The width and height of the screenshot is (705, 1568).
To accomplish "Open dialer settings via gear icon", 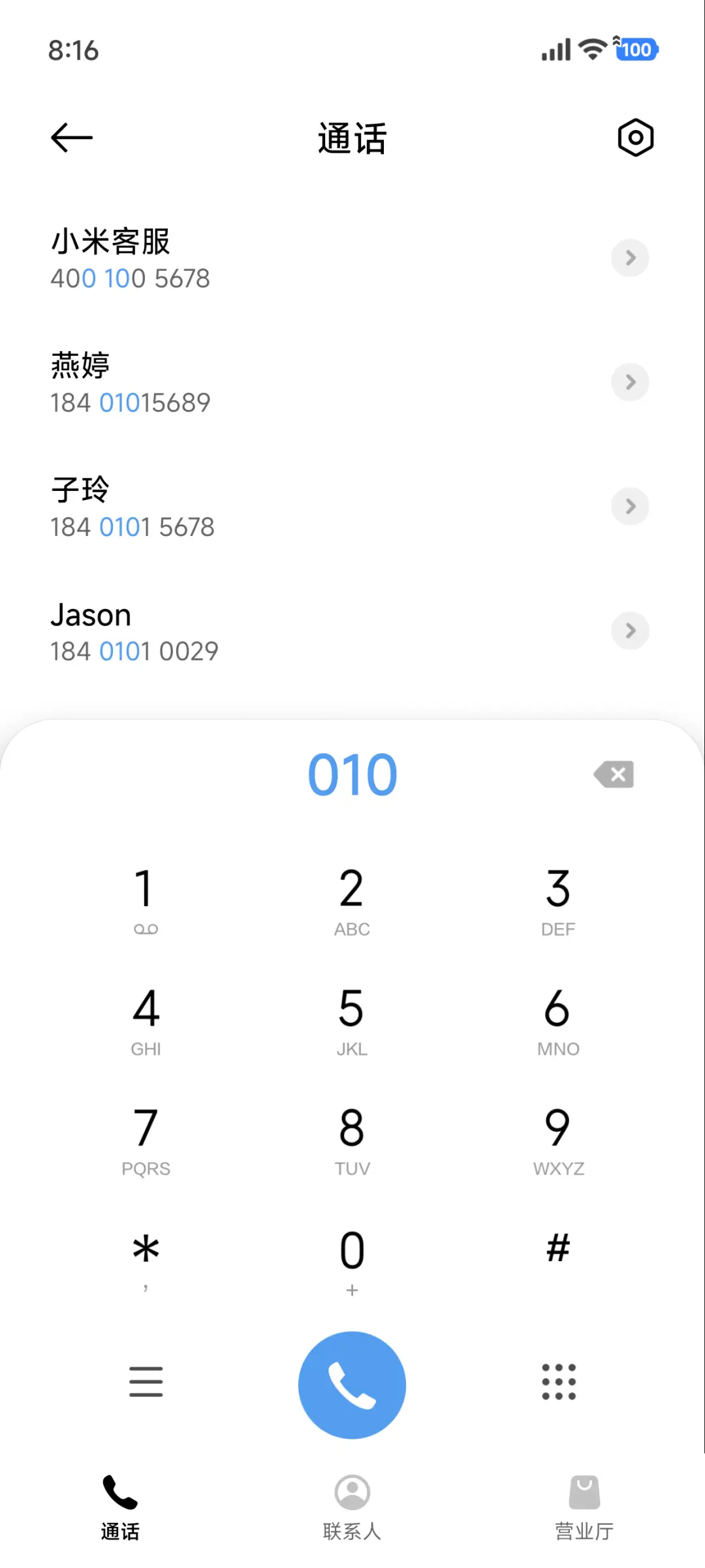I will pos(634,137).
